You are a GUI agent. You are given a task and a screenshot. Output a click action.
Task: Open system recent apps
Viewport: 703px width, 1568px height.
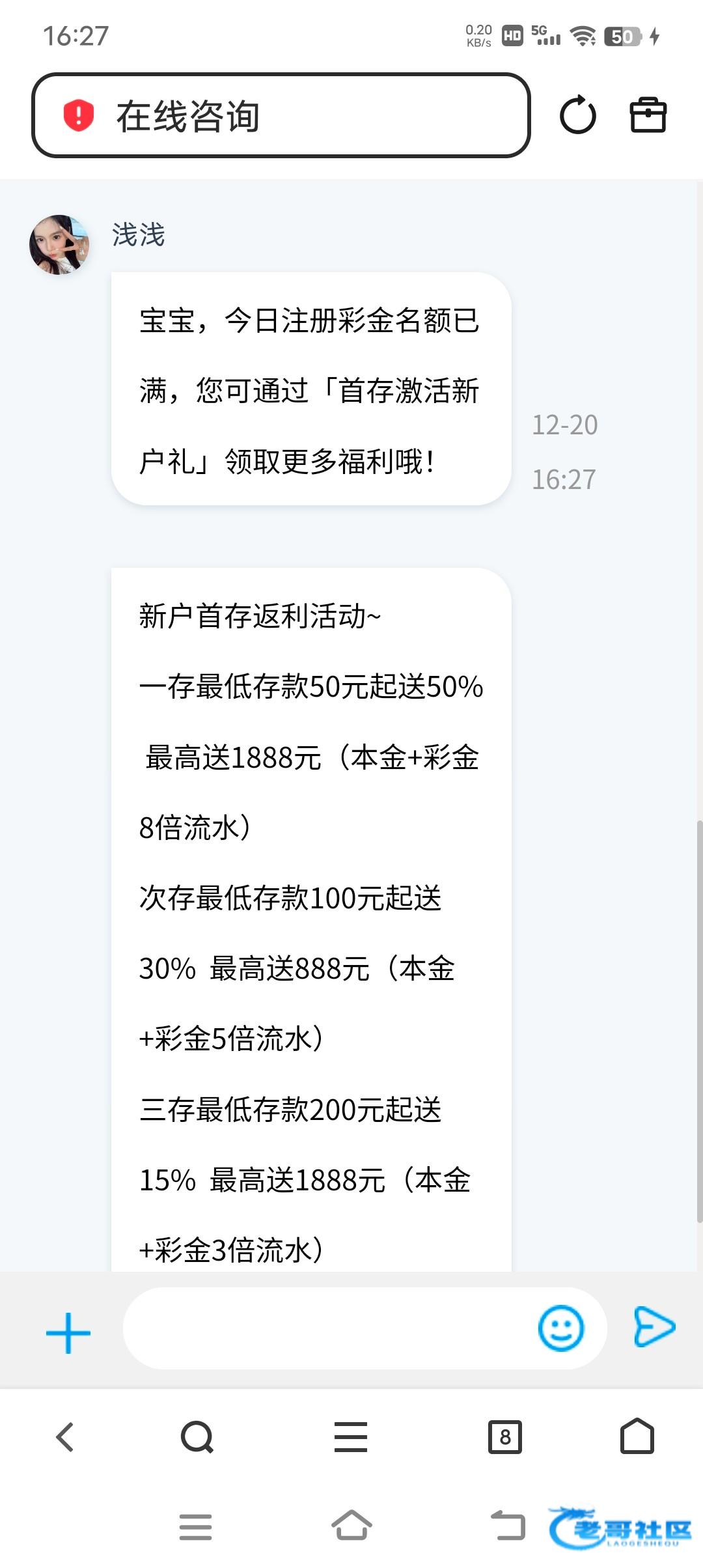point(195,1527)
